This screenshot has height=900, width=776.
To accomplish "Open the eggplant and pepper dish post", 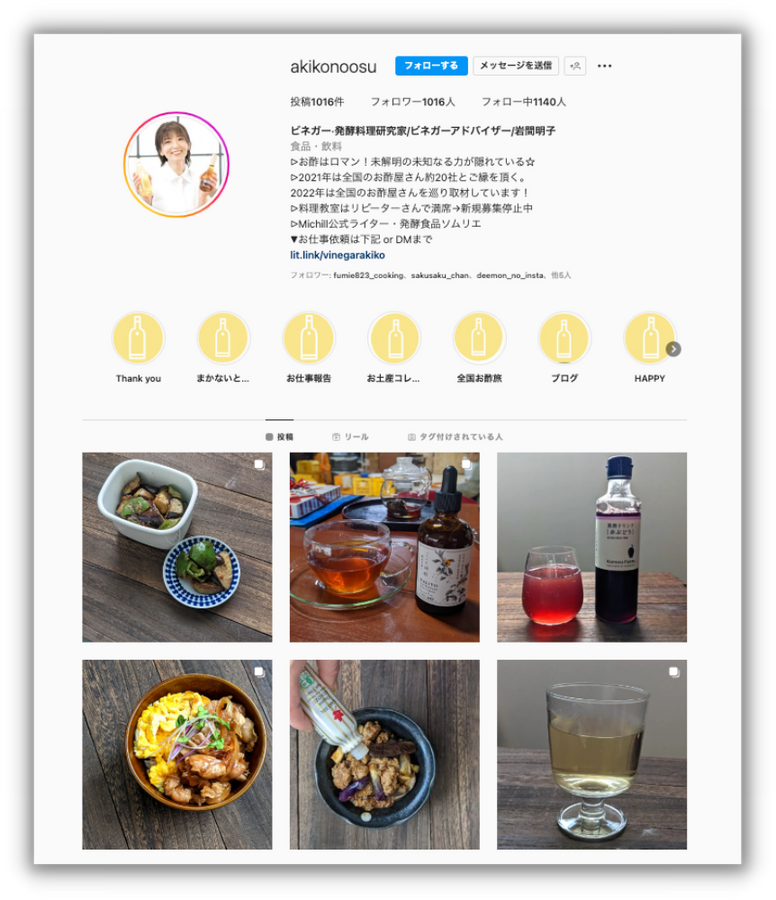I will pos(177,547).
